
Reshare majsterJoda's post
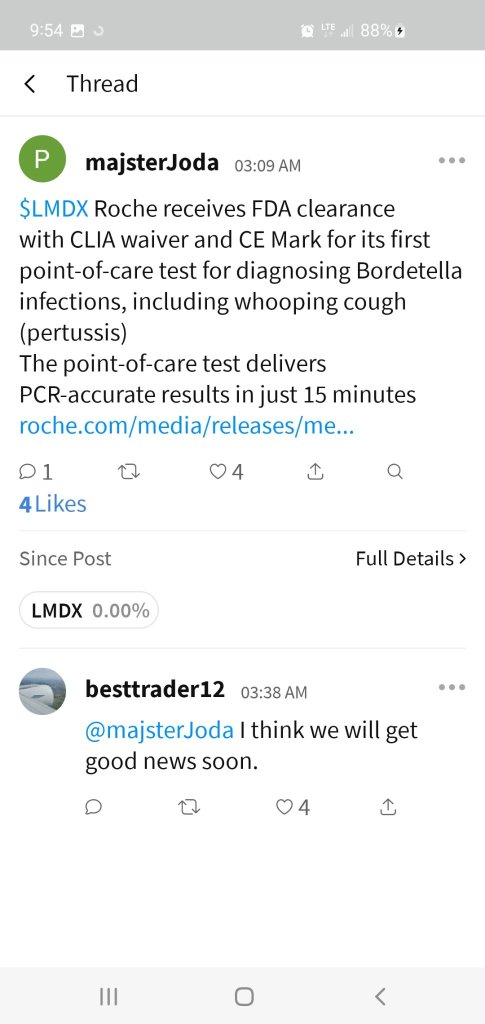(132, 472)
